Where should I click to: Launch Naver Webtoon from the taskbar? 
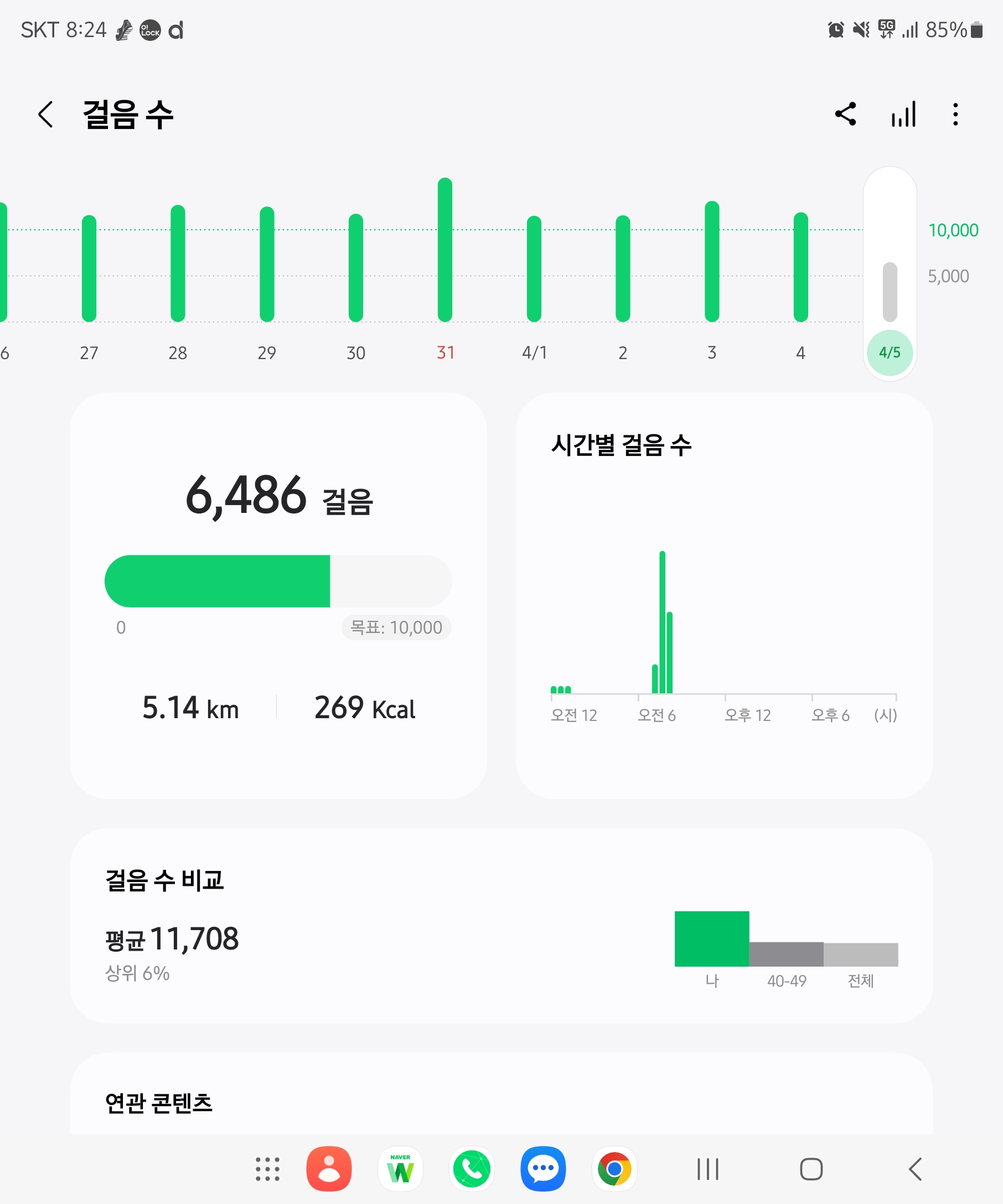pos(400,1169)
